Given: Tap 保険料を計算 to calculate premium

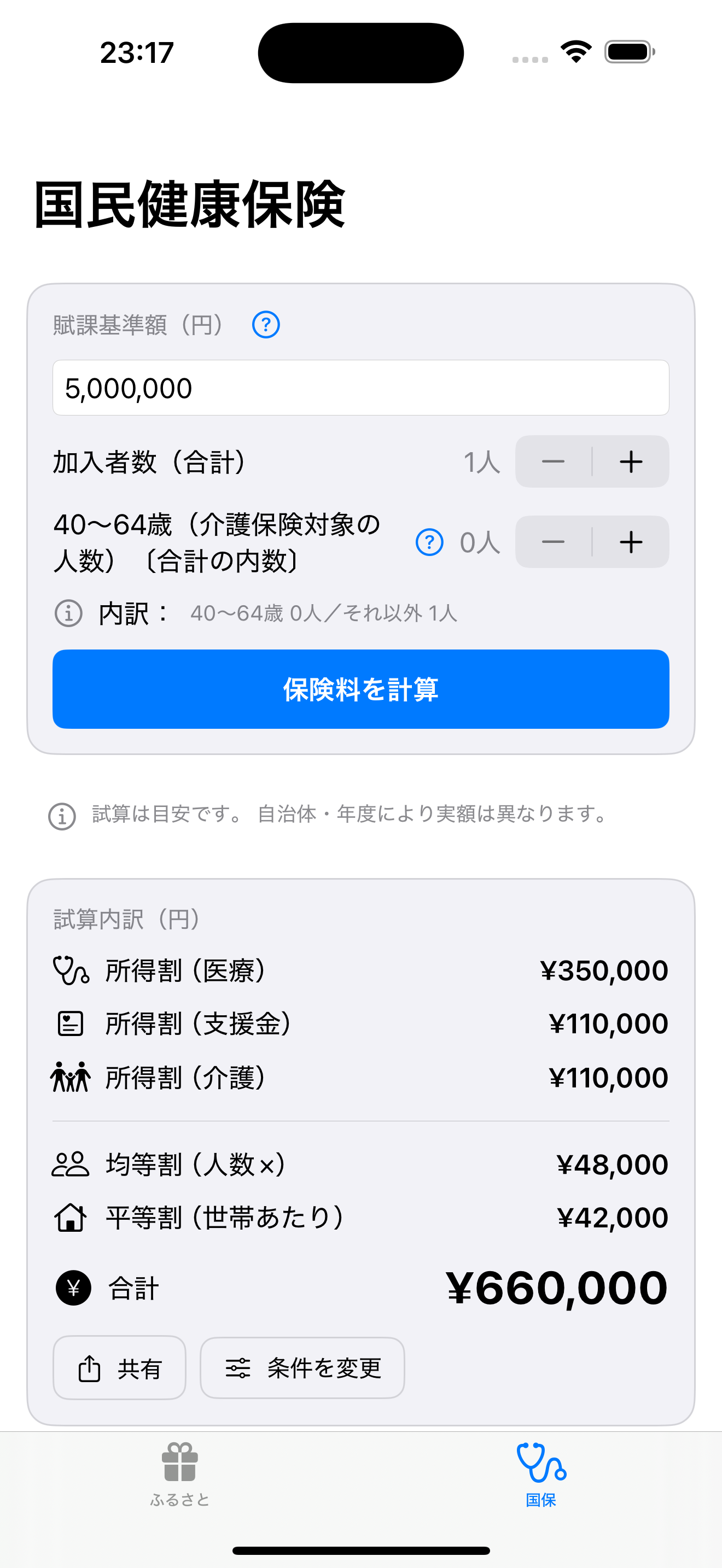Looking at the screenshot, I should 360,689.
